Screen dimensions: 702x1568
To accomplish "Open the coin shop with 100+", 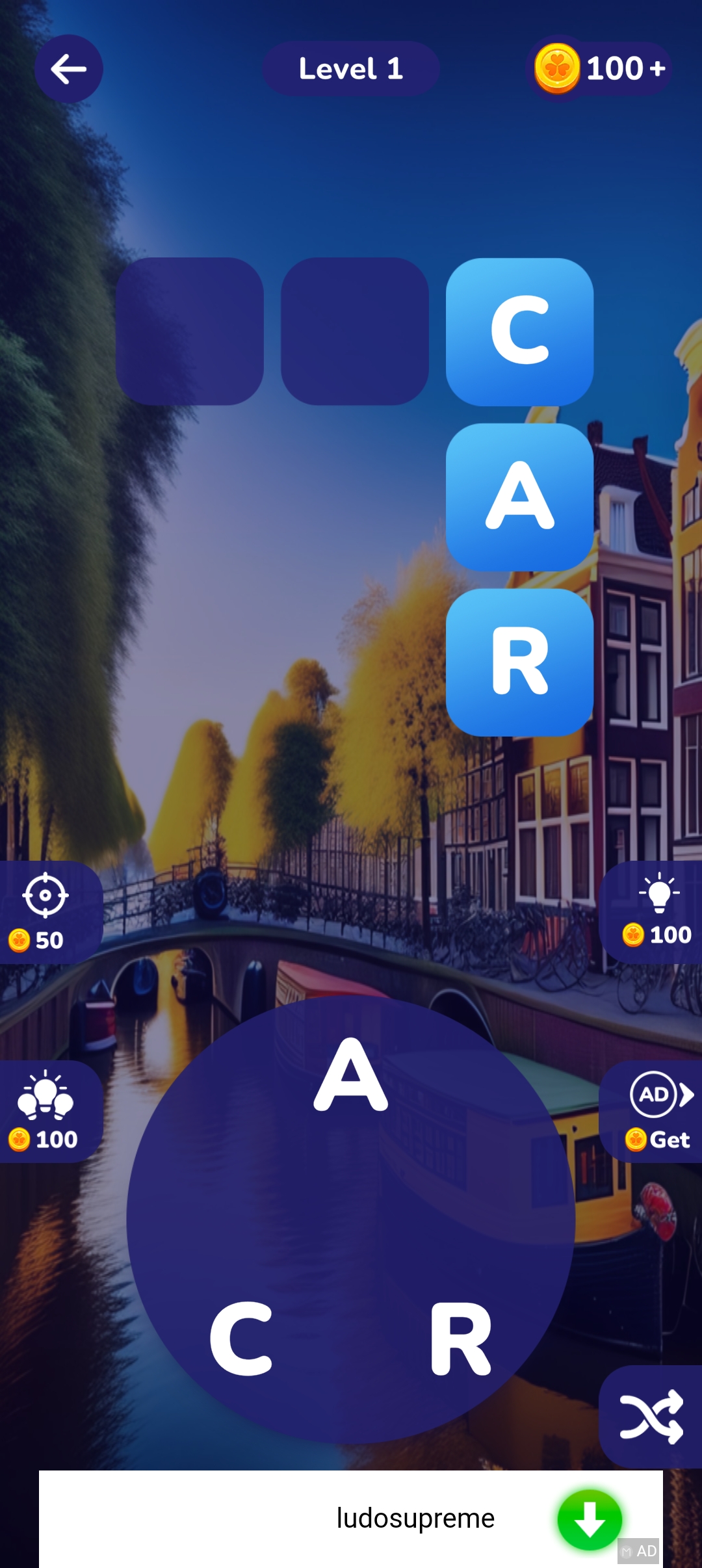I will click(x=599, y=69).
